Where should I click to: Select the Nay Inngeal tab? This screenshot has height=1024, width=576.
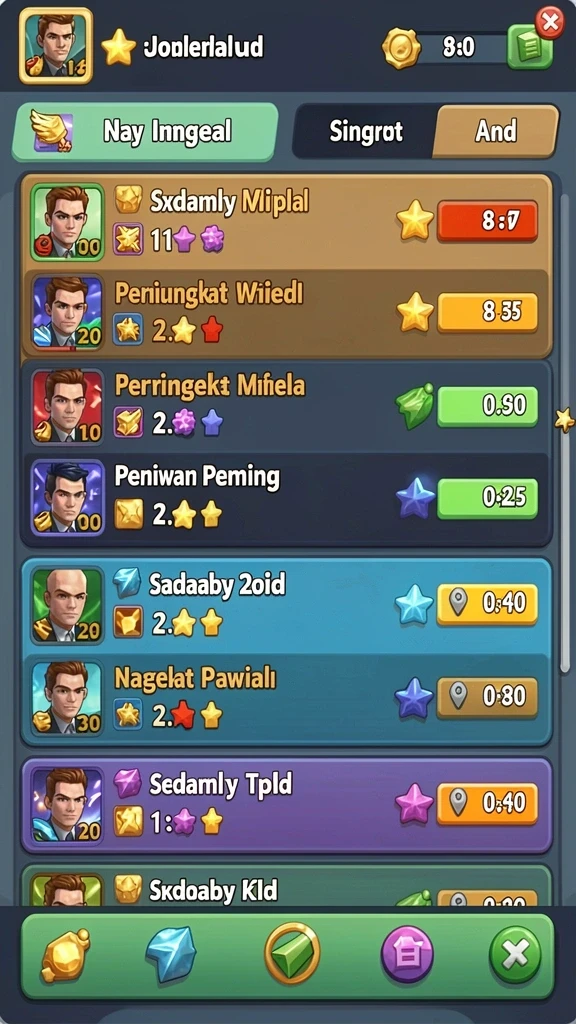[x=145, y=132]
